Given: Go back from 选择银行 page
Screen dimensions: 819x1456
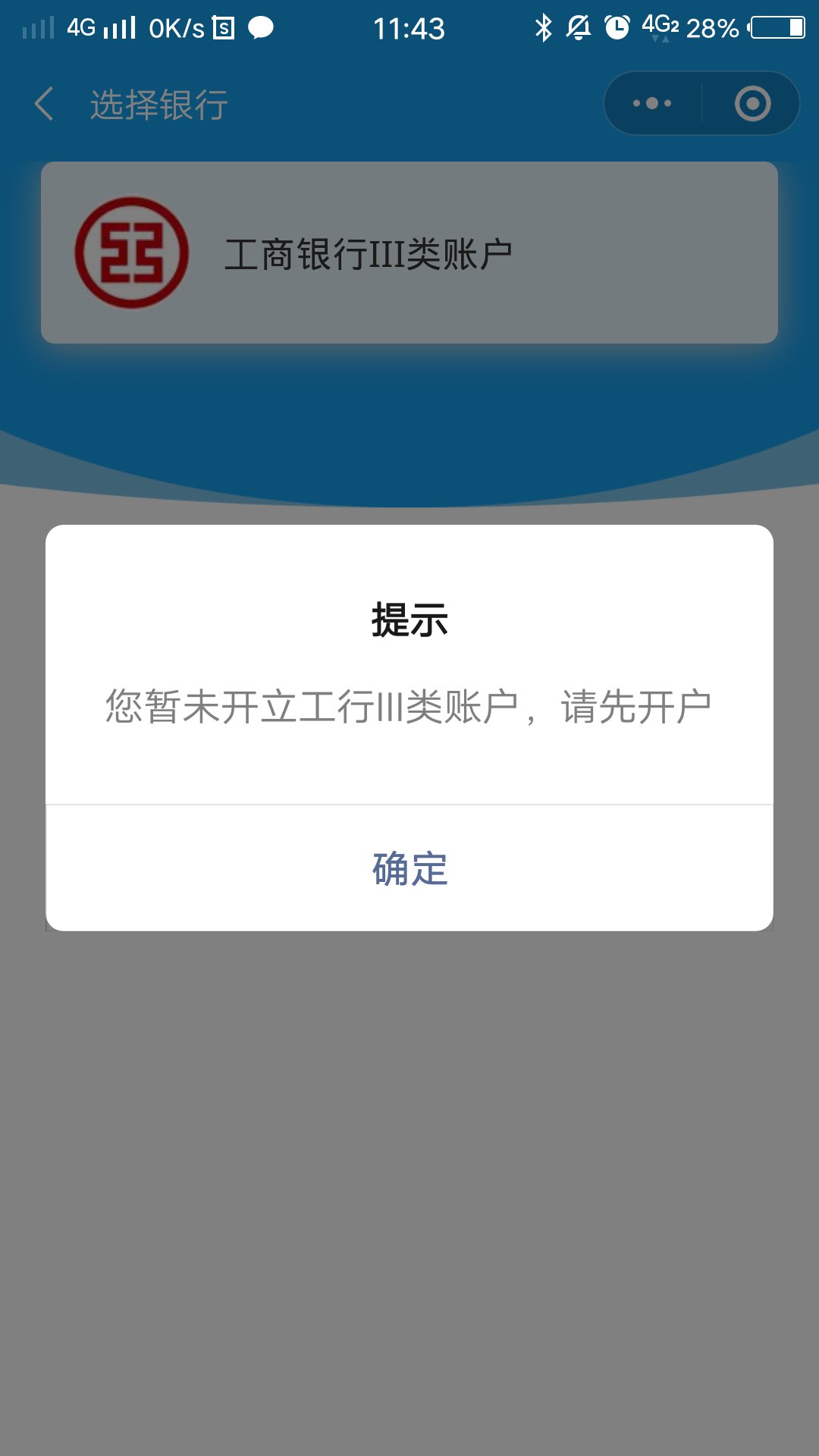Looking at the screenshot, I should click(44, 104).
